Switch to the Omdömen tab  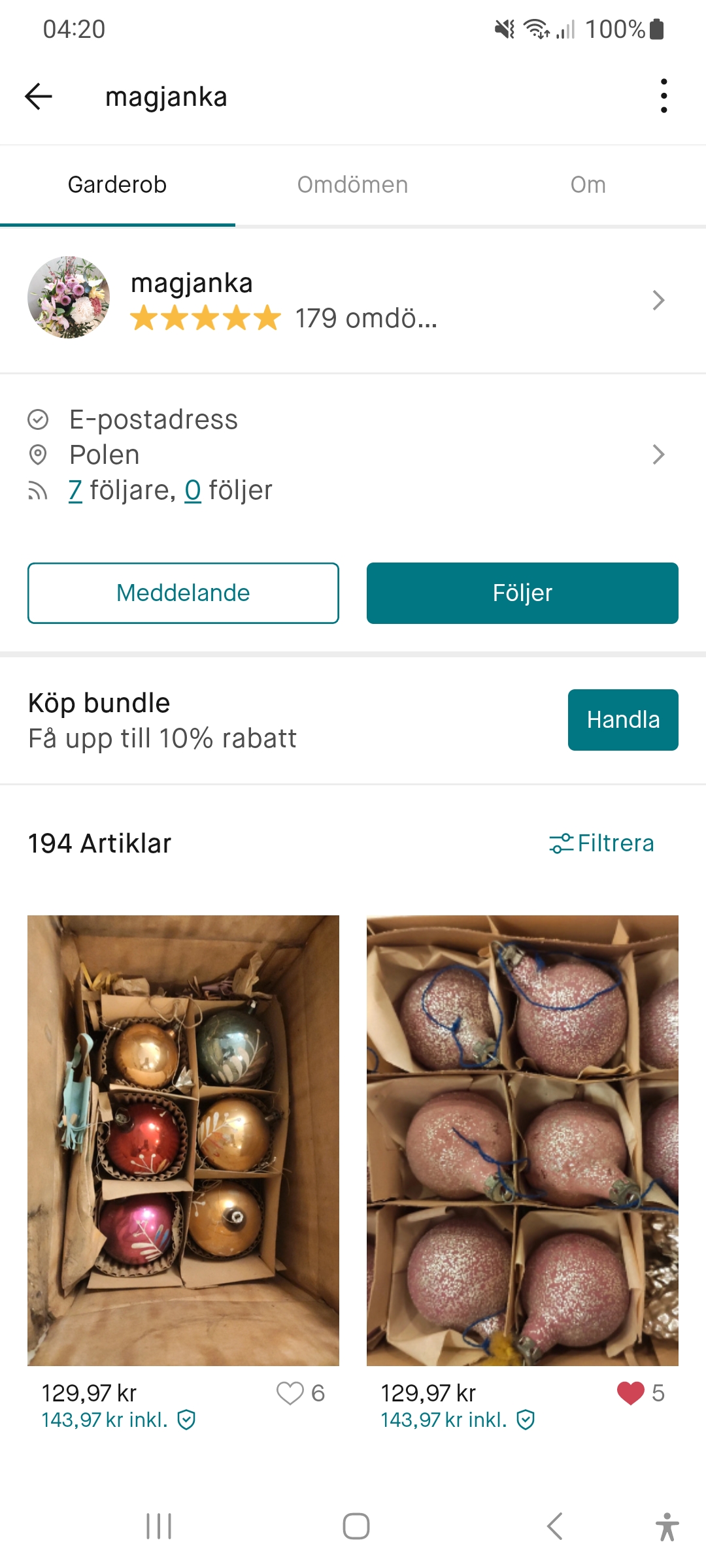[x=352, y=185]
